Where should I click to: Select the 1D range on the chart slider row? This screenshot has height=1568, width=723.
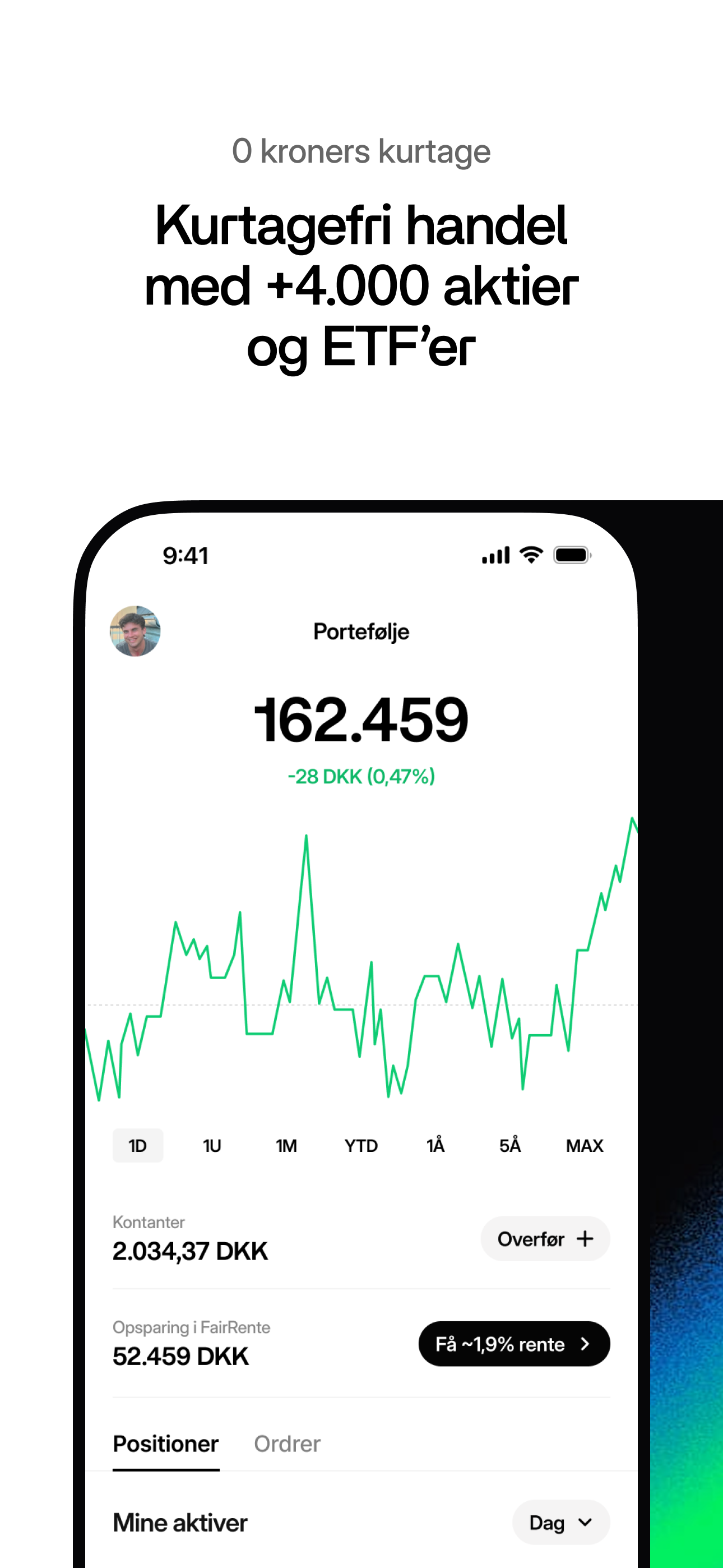(137, 1145)
